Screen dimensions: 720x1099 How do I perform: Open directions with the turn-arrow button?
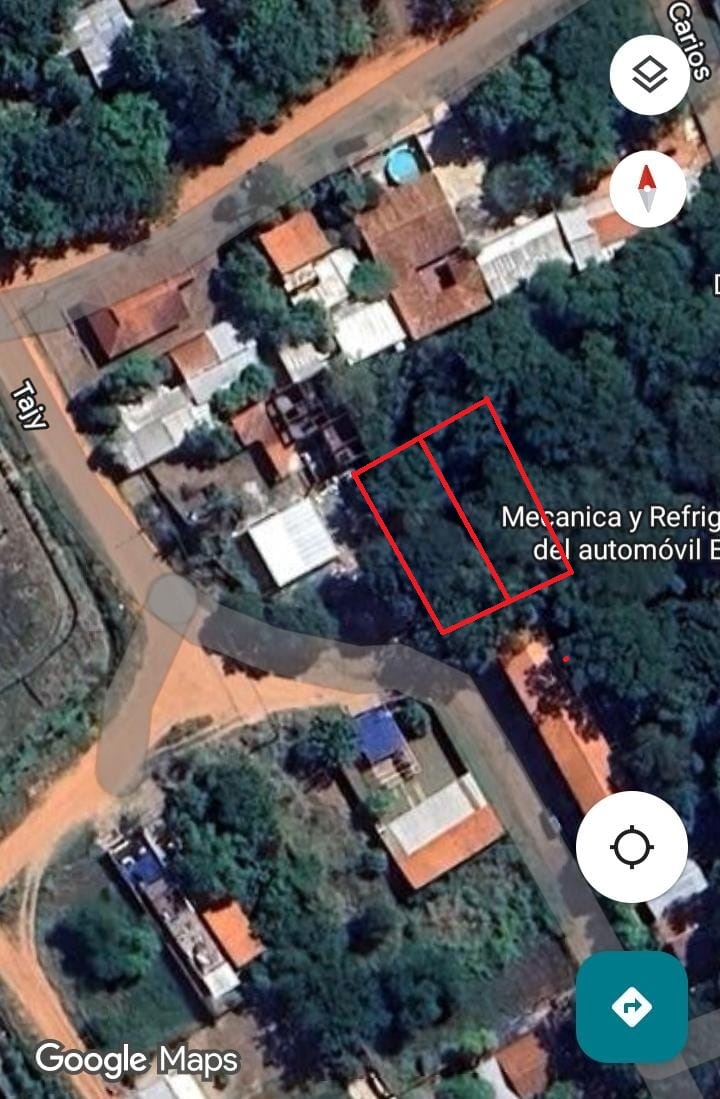pyautogui.click(x=631, y=1006)
